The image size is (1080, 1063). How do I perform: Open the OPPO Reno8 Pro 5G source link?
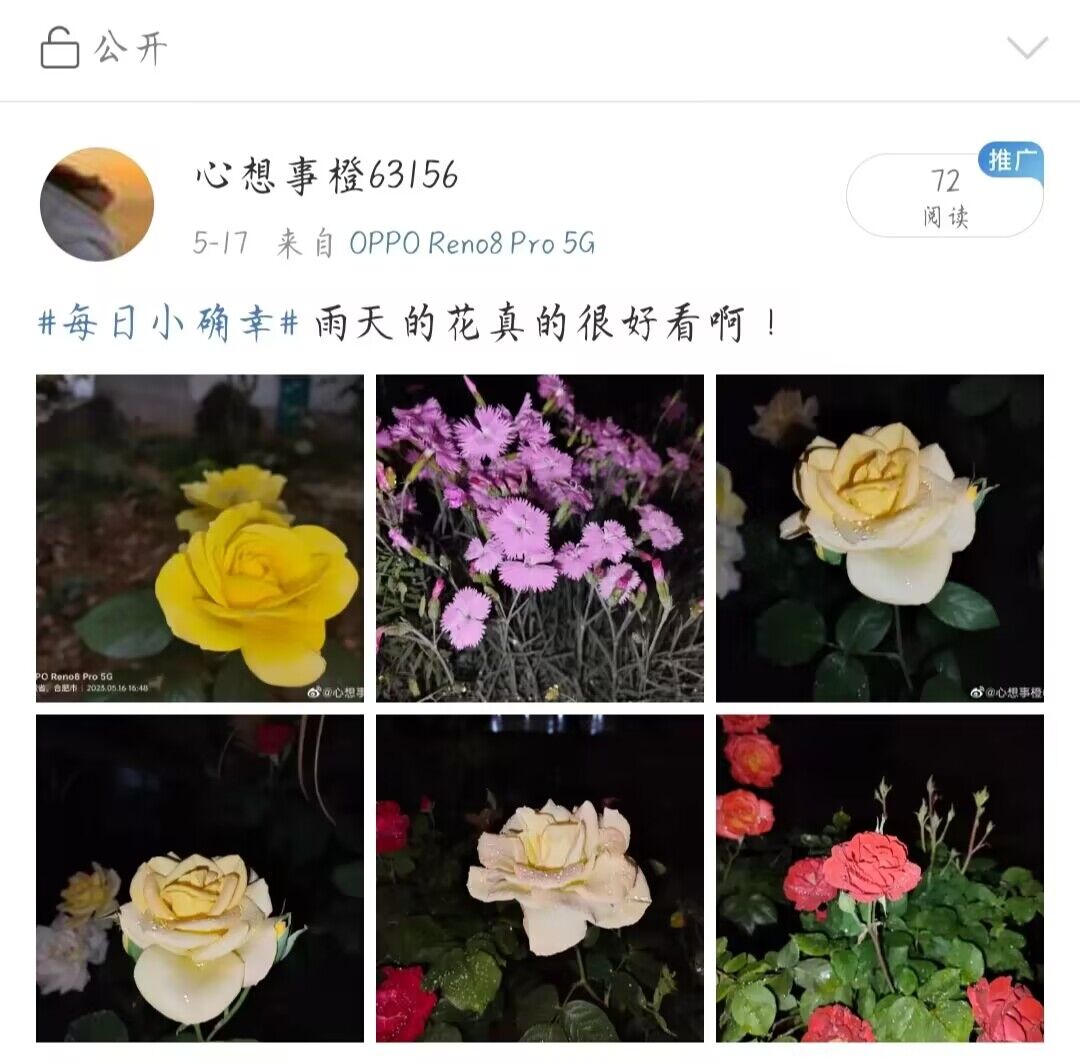471,243
